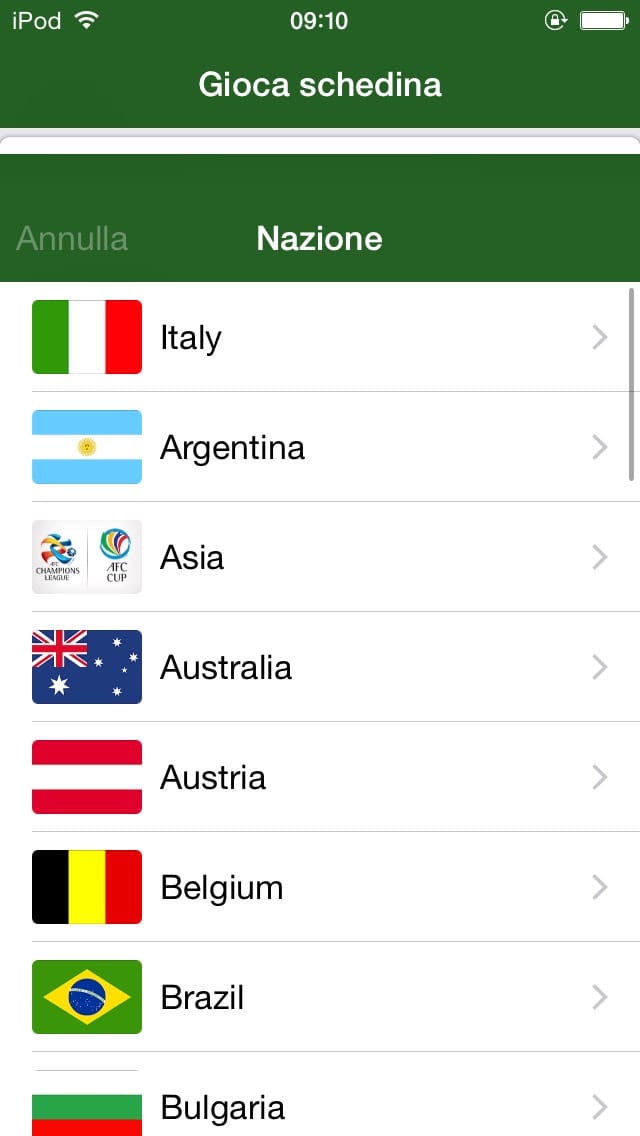This screenshot has height=1136, width=640.
Task: Pick Australia from the list
Action: (320, 667)
